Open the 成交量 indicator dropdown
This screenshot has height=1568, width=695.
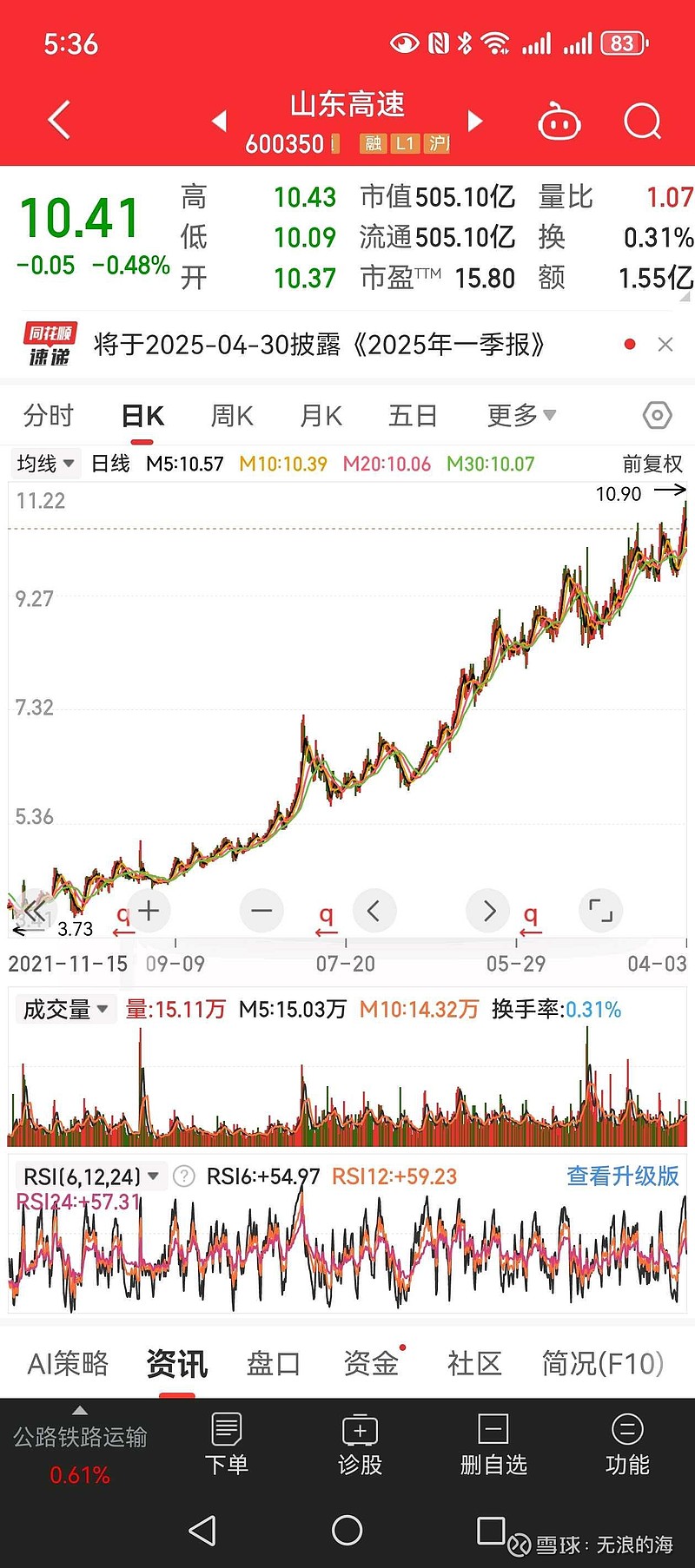[x=65, y=1009]
